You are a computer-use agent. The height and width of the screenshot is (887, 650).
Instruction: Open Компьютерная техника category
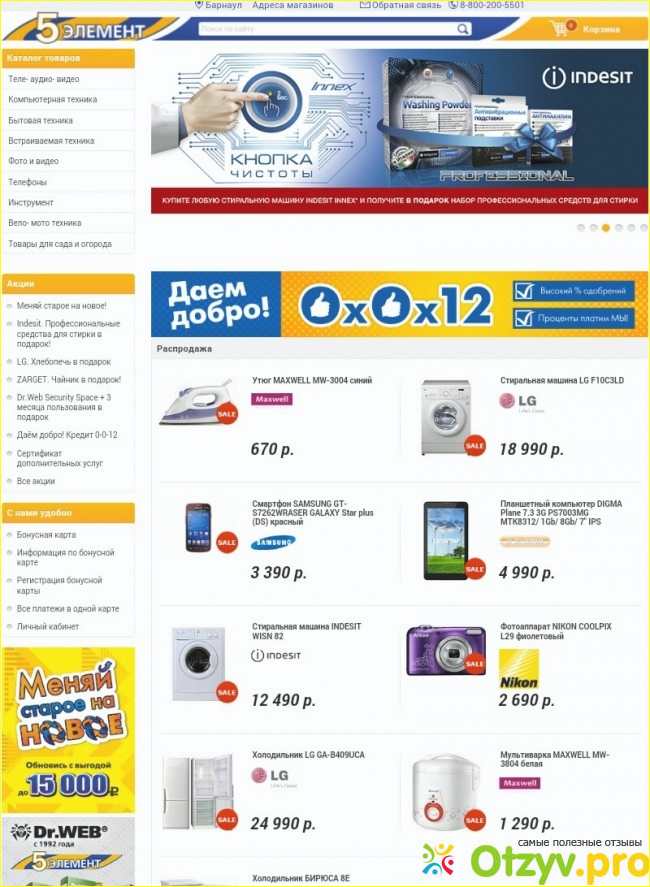coord(53,100)
